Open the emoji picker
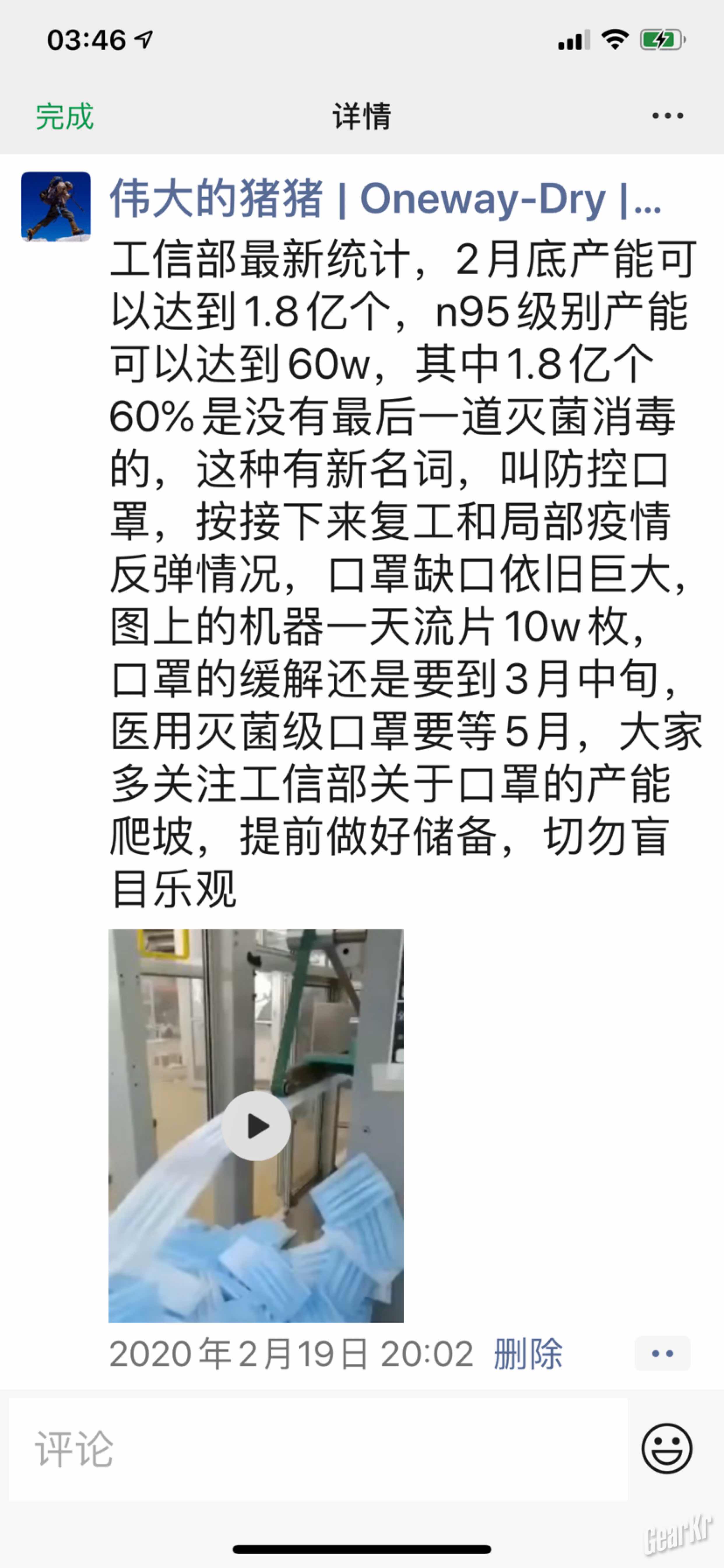The height and width of the screenshot is (1568, 724). 666,1449
